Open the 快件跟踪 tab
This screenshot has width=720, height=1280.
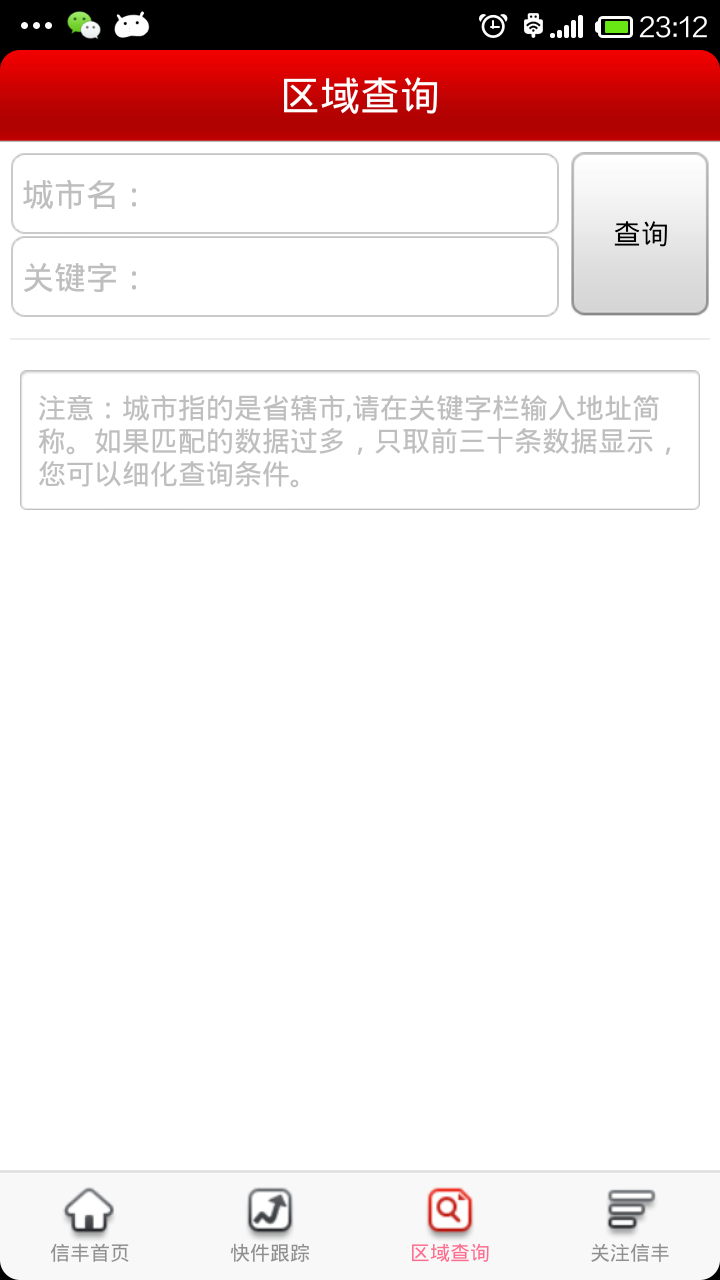tap(270, 1226)
